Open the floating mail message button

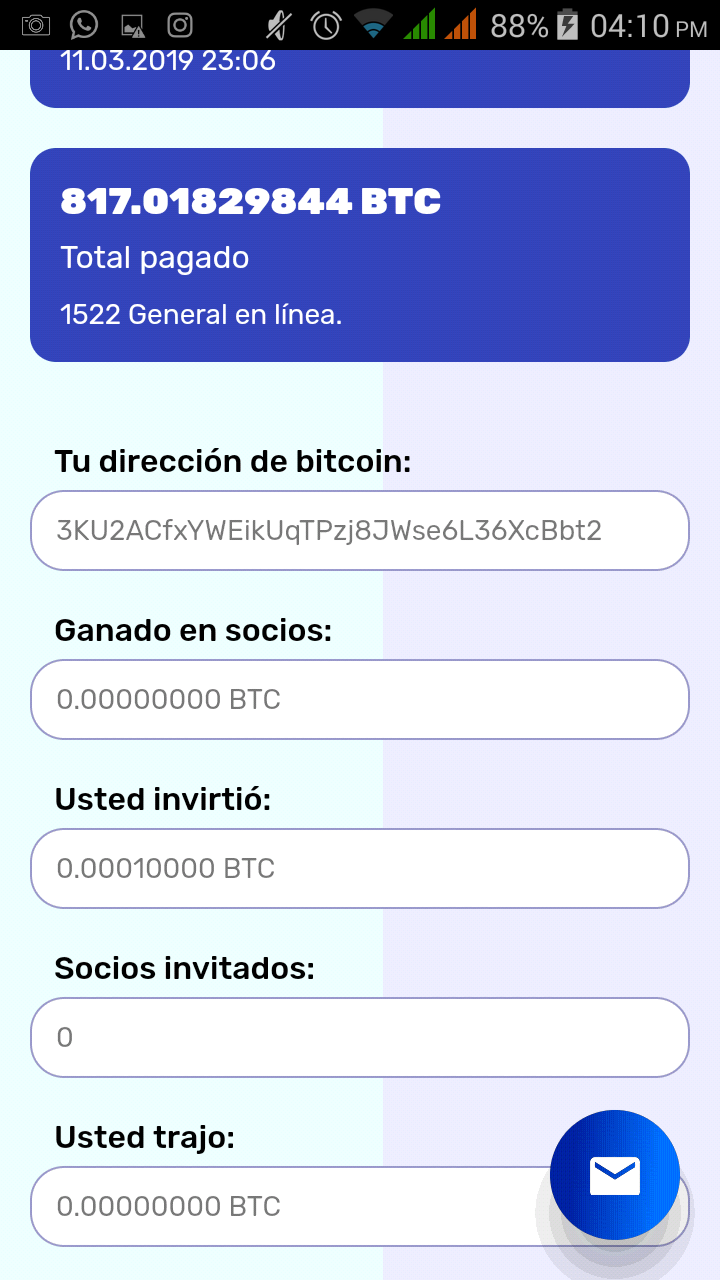615,1175
